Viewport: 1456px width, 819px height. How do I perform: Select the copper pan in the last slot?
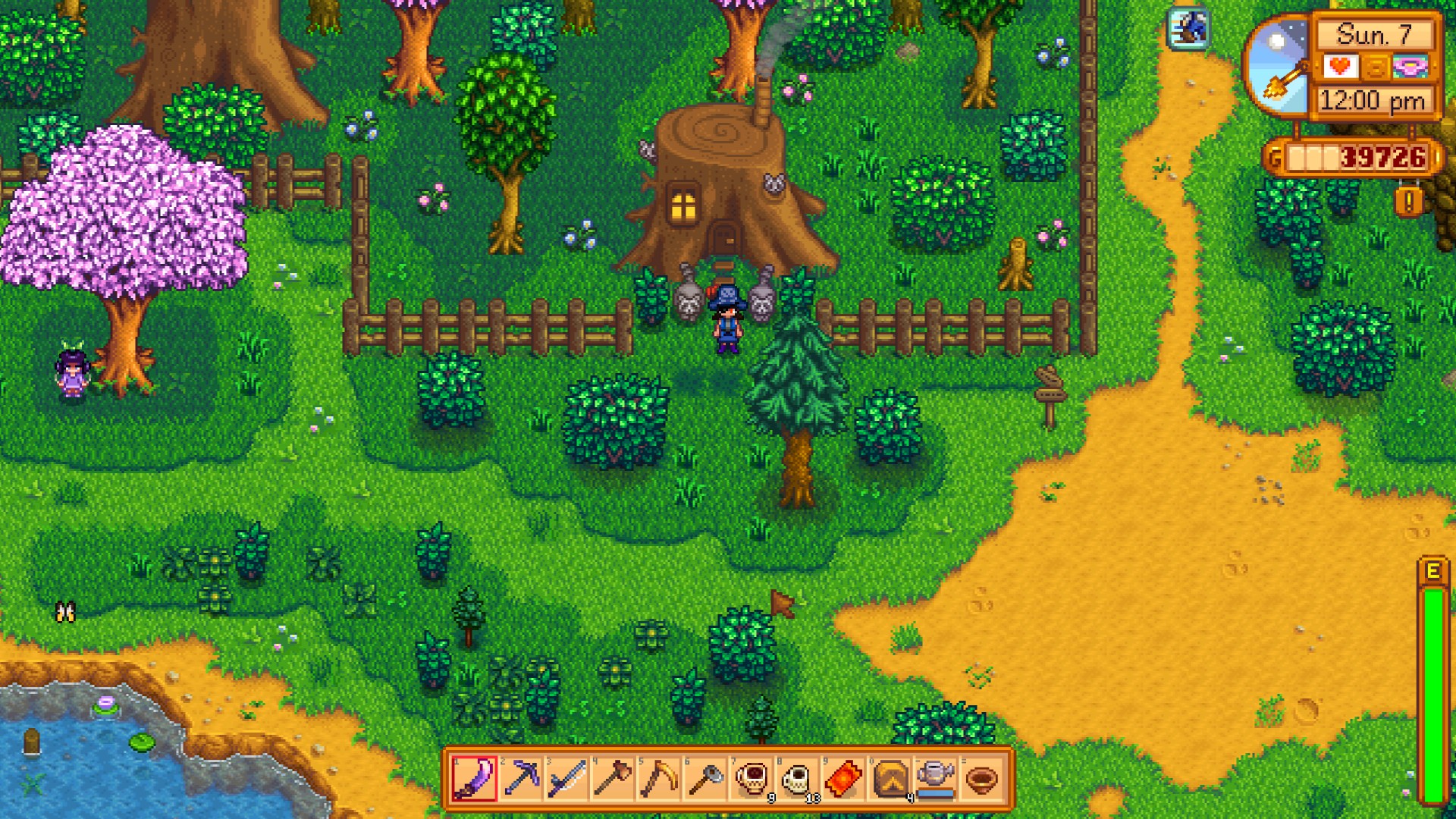tap(982, 779)
